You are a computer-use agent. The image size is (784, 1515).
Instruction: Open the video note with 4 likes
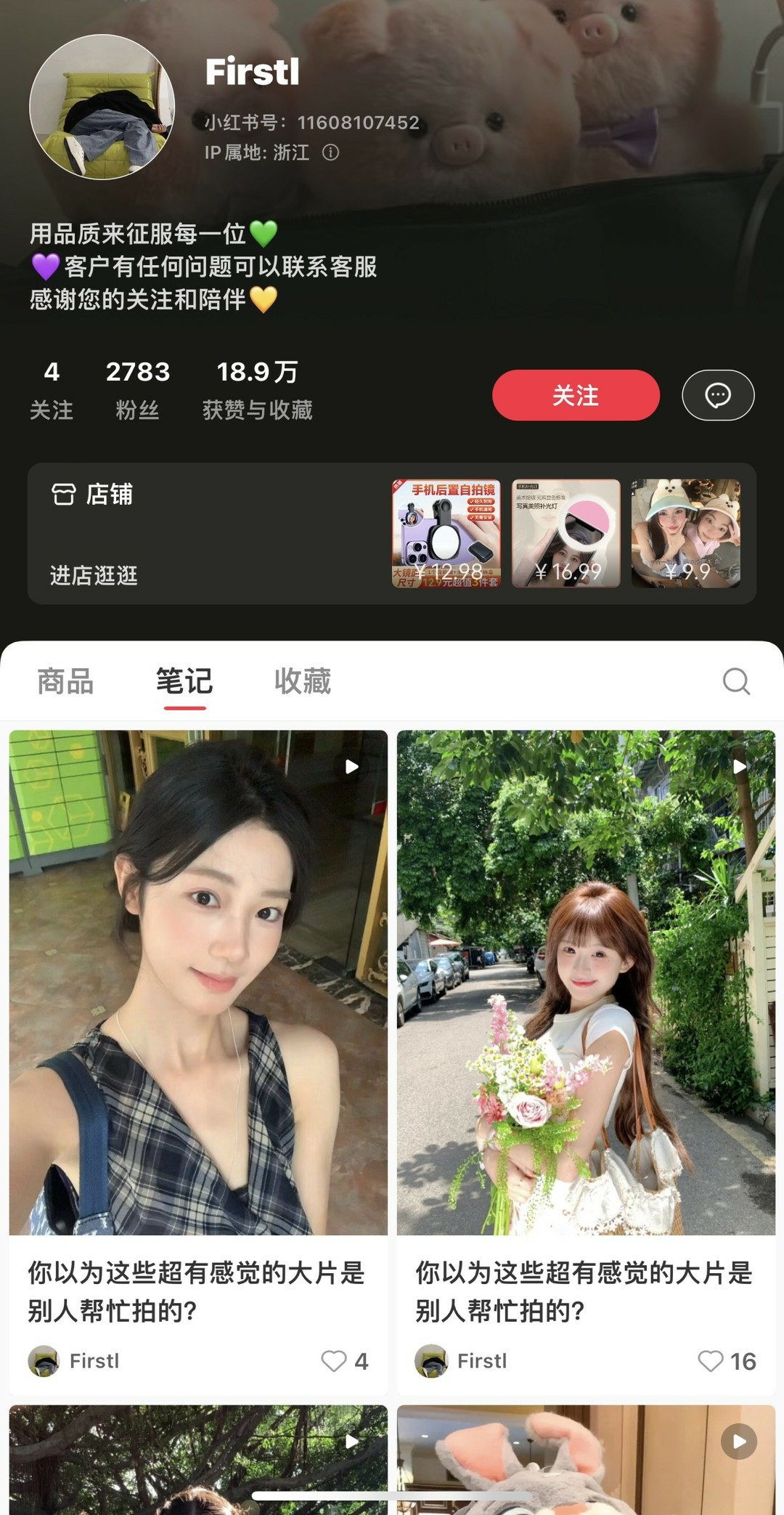point(198,982)
